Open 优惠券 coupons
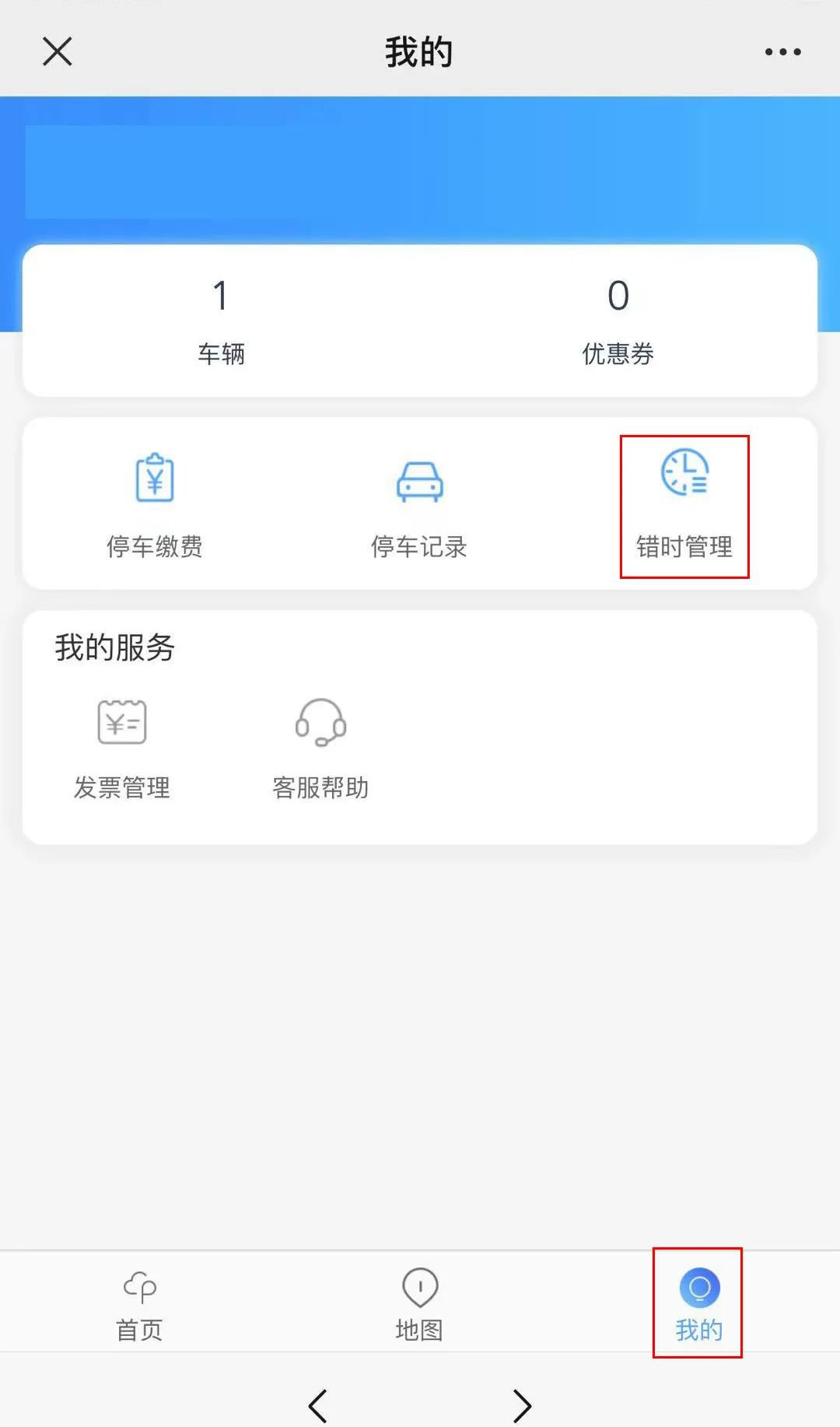 pos(618,321)
